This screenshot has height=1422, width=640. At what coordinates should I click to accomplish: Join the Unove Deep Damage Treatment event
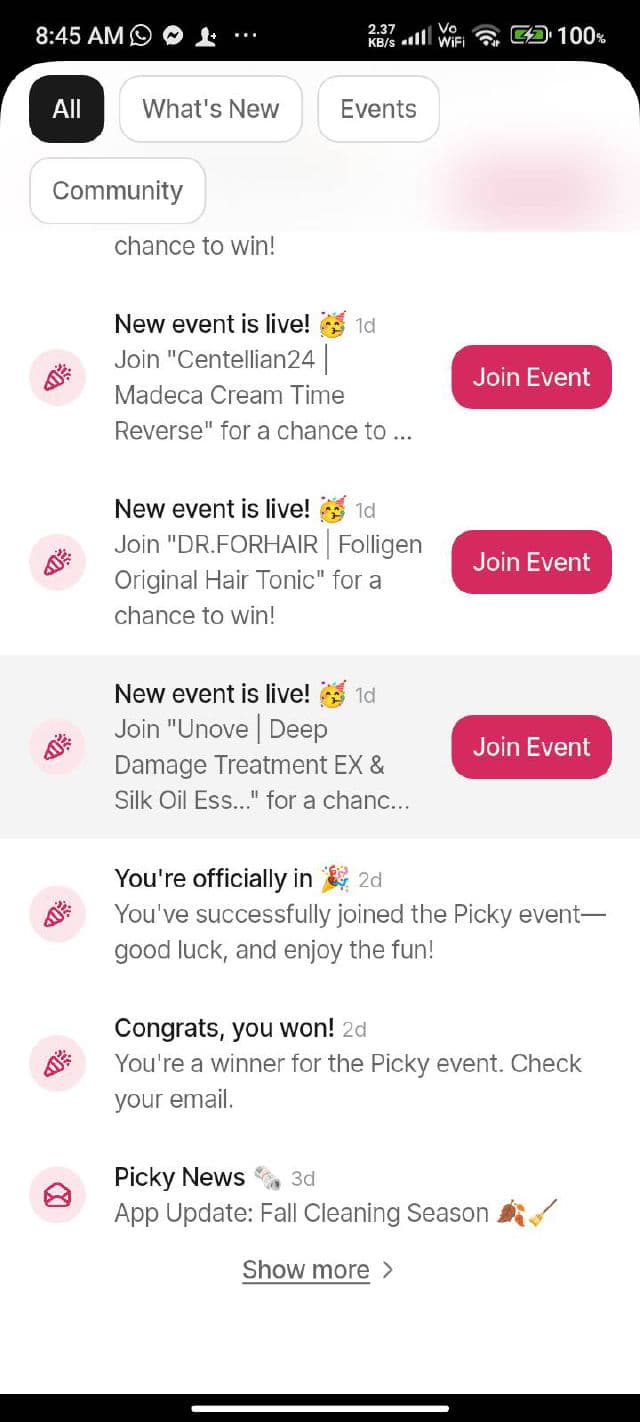531,747
